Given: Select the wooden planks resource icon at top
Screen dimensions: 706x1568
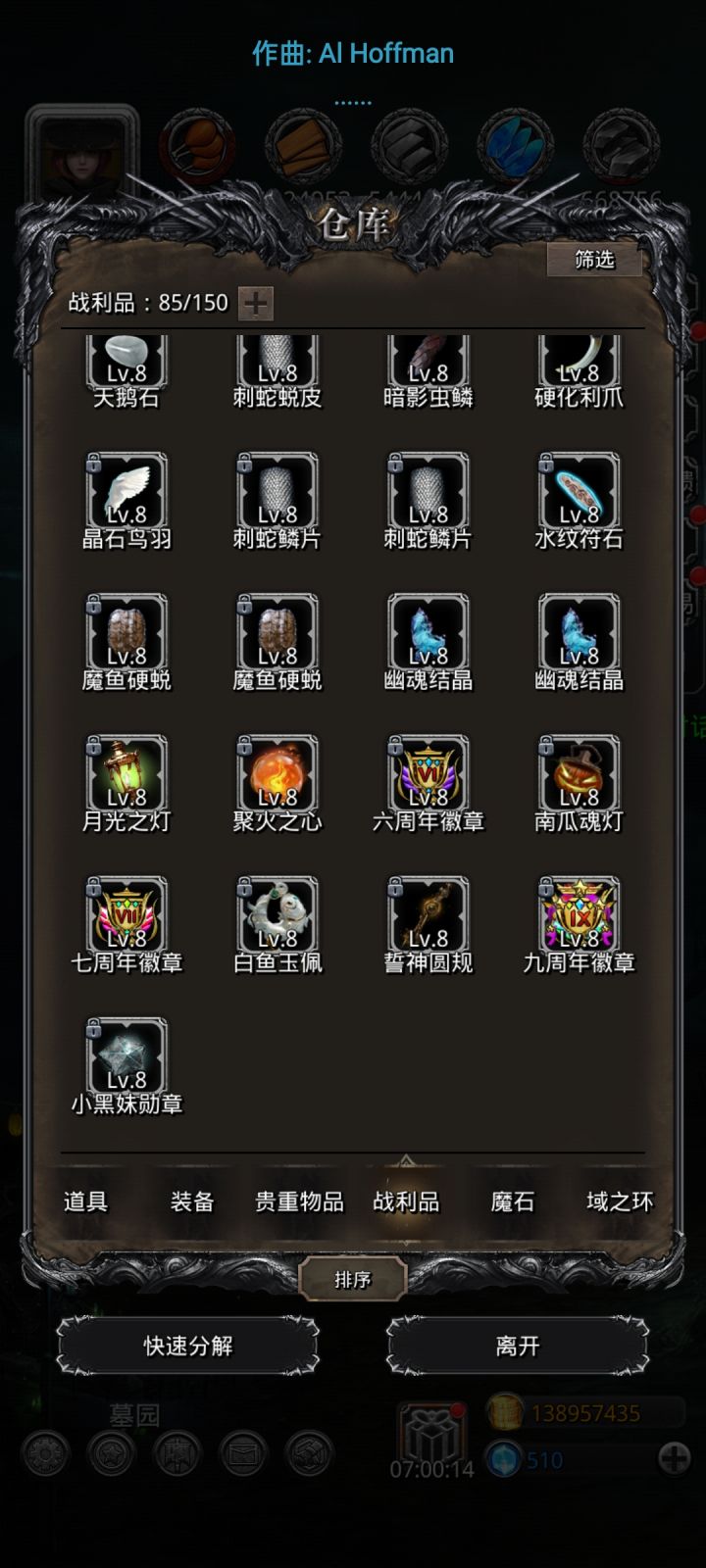Looking at the screenshot, I should point(300,147).
